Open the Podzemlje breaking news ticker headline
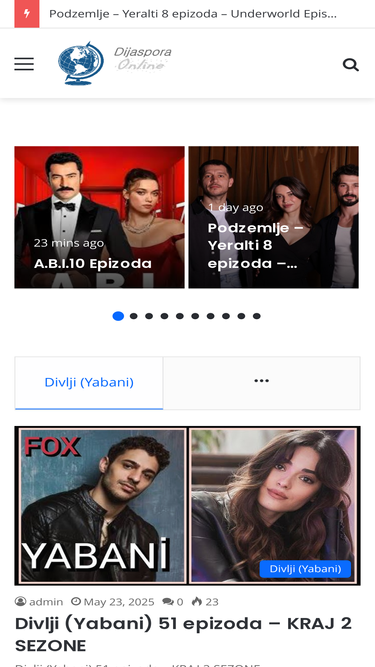Viewport: 375px width, 667px height. click(x=193, y=14)
